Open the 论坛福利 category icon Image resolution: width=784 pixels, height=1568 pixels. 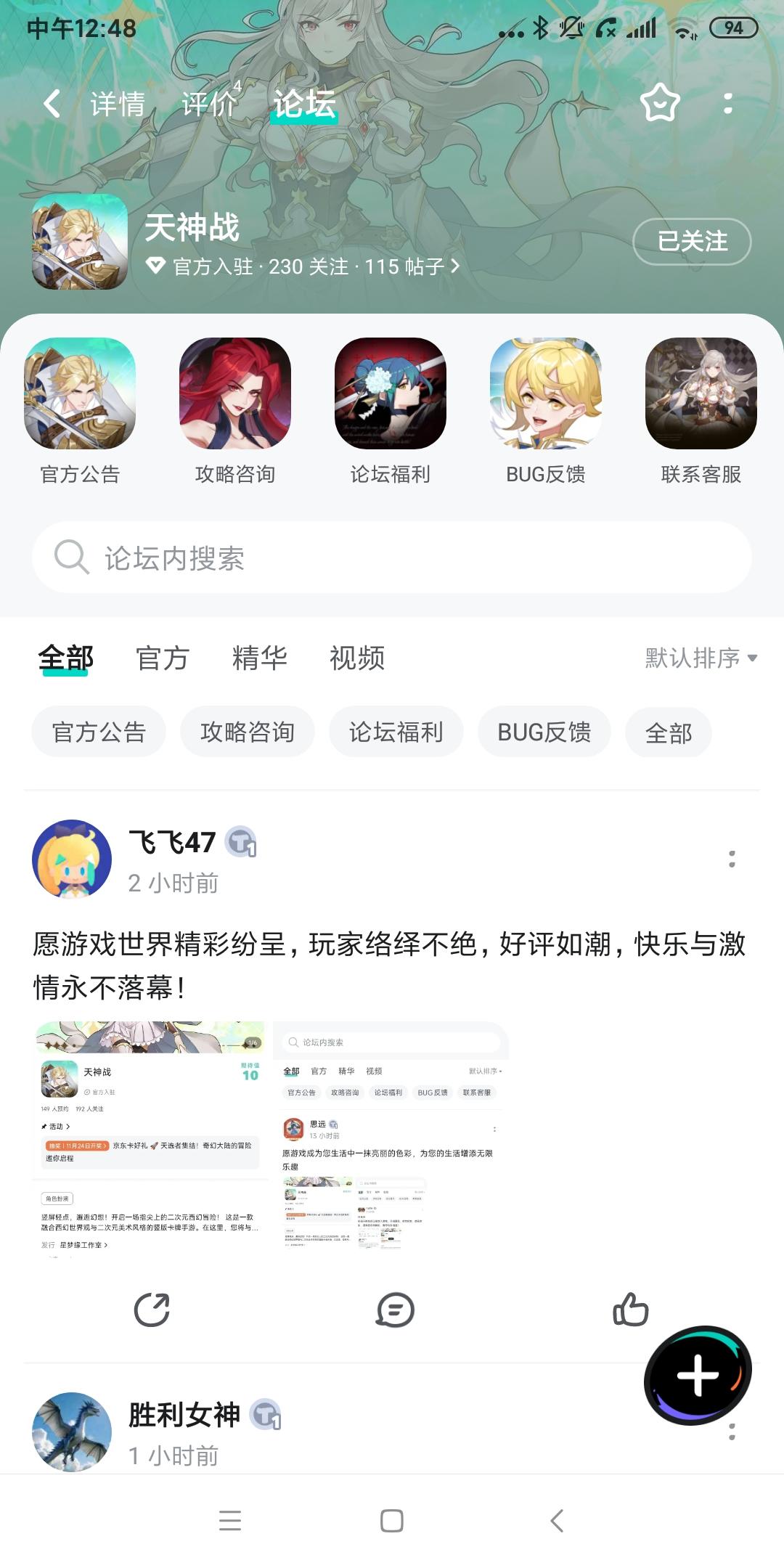point(390,396)
